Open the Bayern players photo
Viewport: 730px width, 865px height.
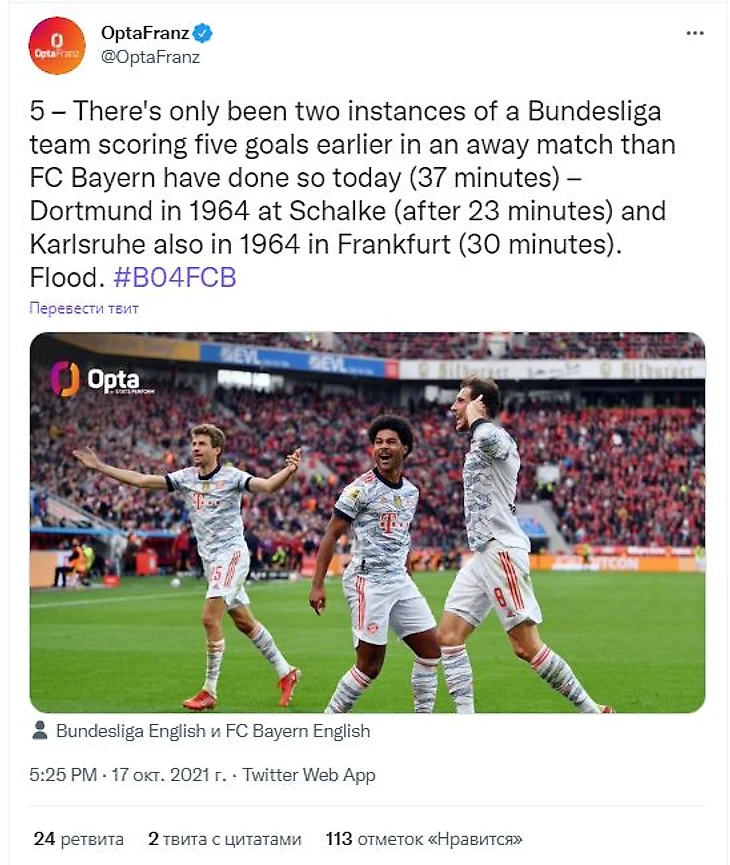click(x=367, y=522)
